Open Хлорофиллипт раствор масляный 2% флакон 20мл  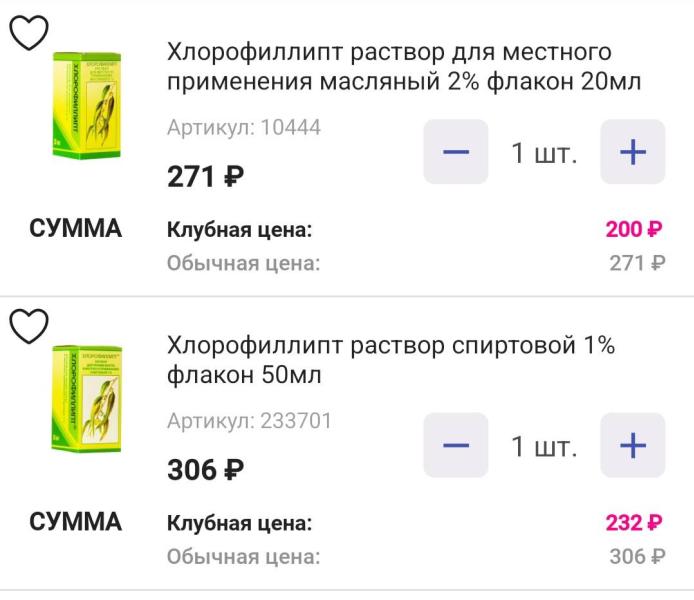pos(403,66)
